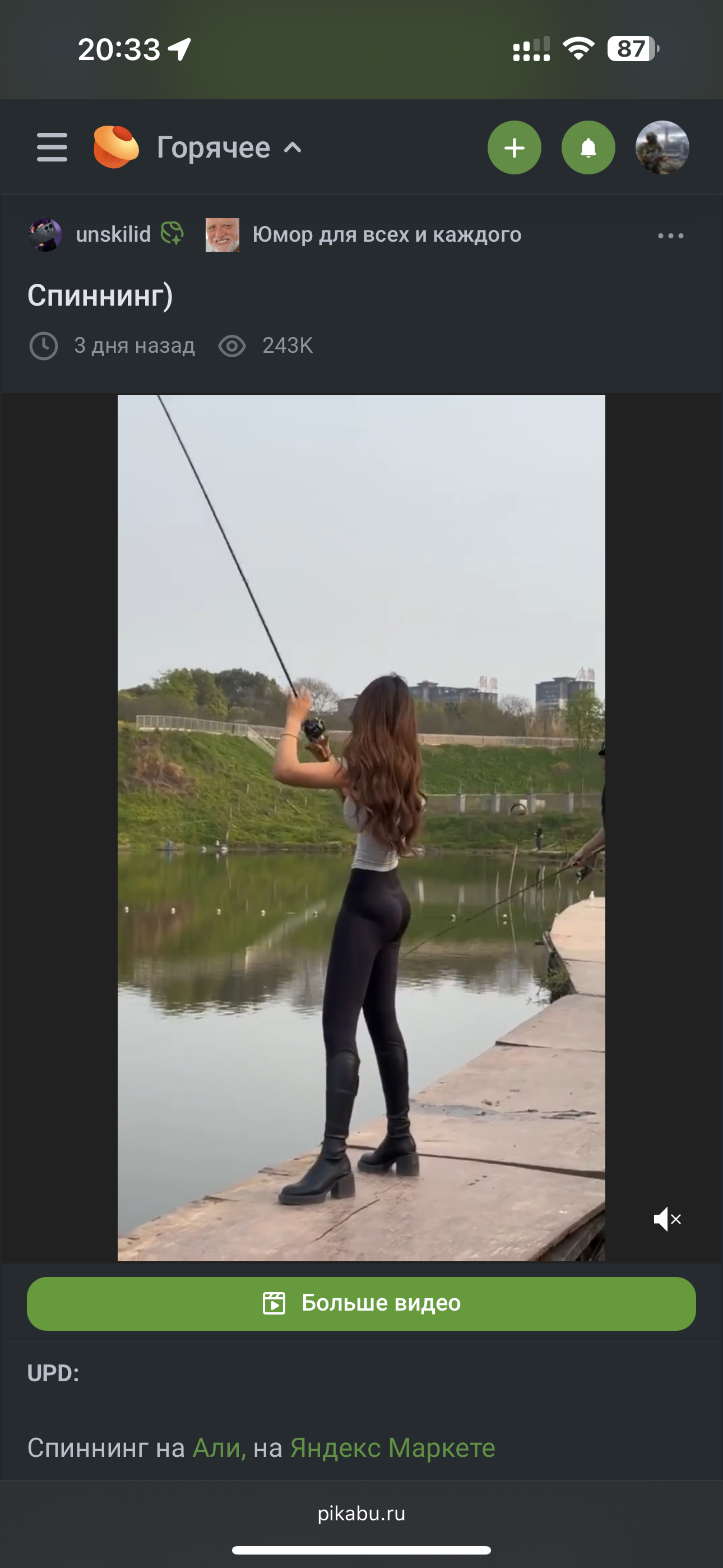Open the Яндекс Маркете link
Image resolution: width=723 pixels, height=1568 pixels.
(x=392, y=1447)
